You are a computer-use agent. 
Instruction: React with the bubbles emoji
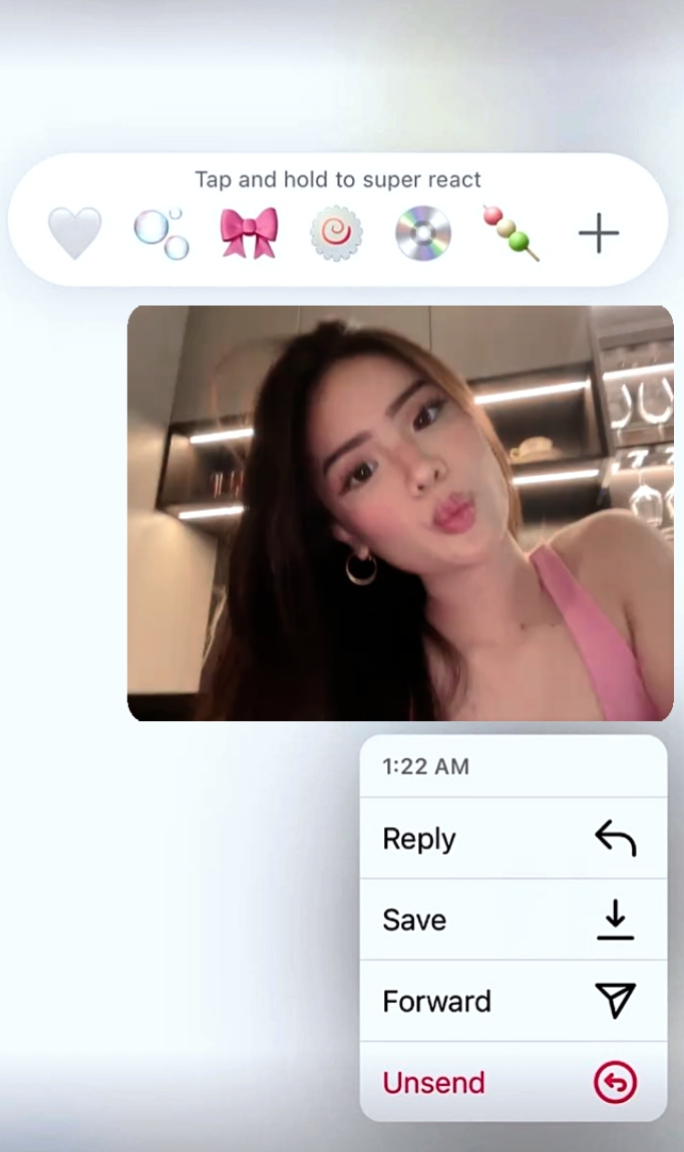click(x=162, y=234)
